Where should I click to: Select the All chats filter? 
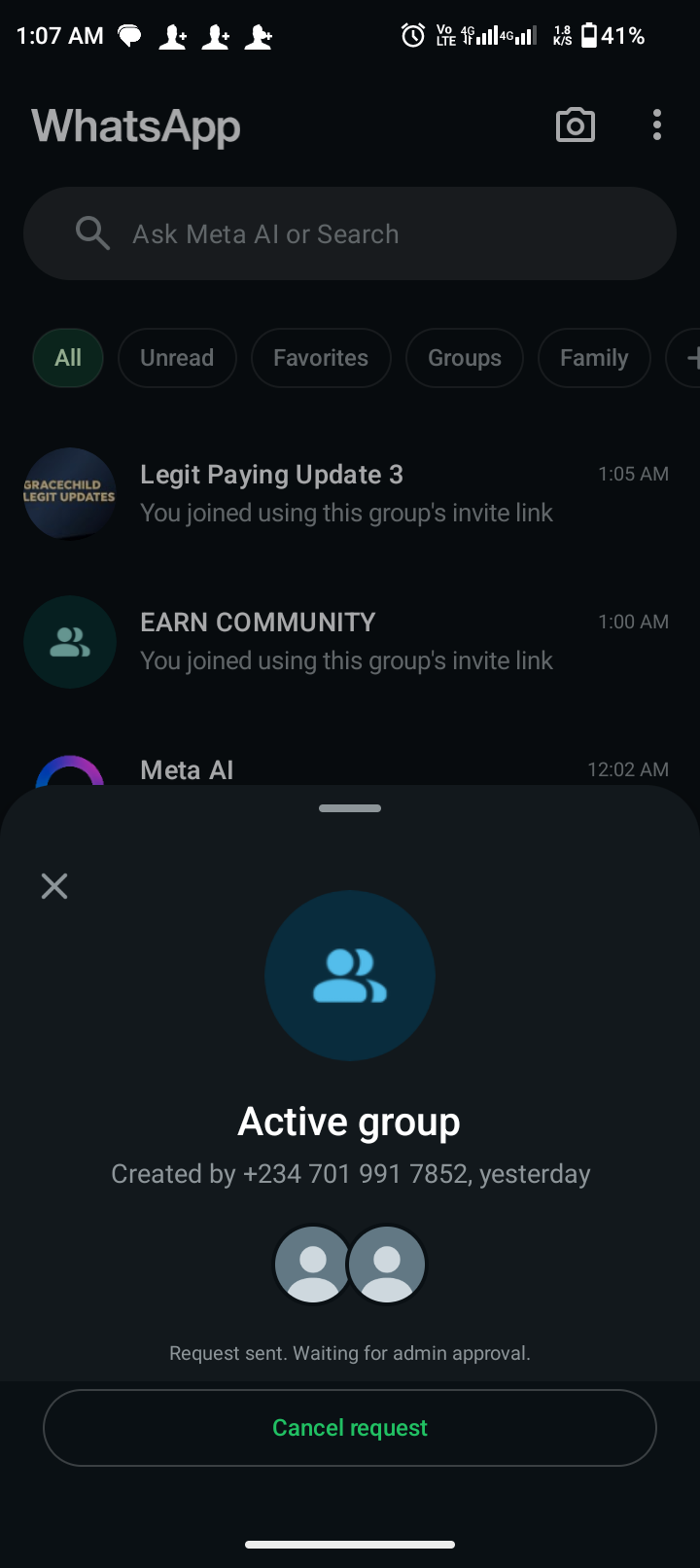[x=68, y=358]
